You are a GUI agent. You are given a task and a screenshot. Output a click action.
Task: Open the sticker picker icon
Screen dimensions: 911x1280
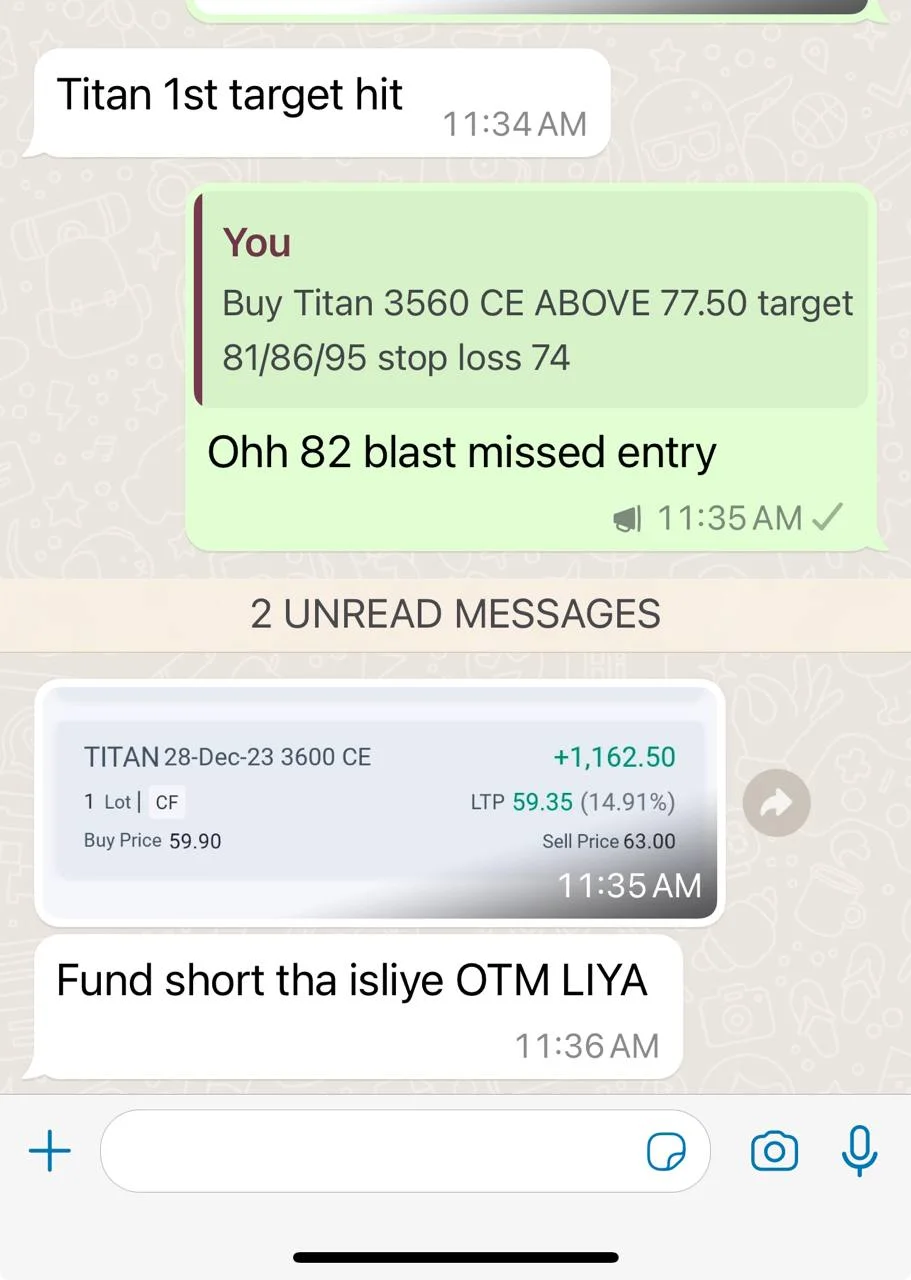pyautogui.click(x=666, y=1152)
